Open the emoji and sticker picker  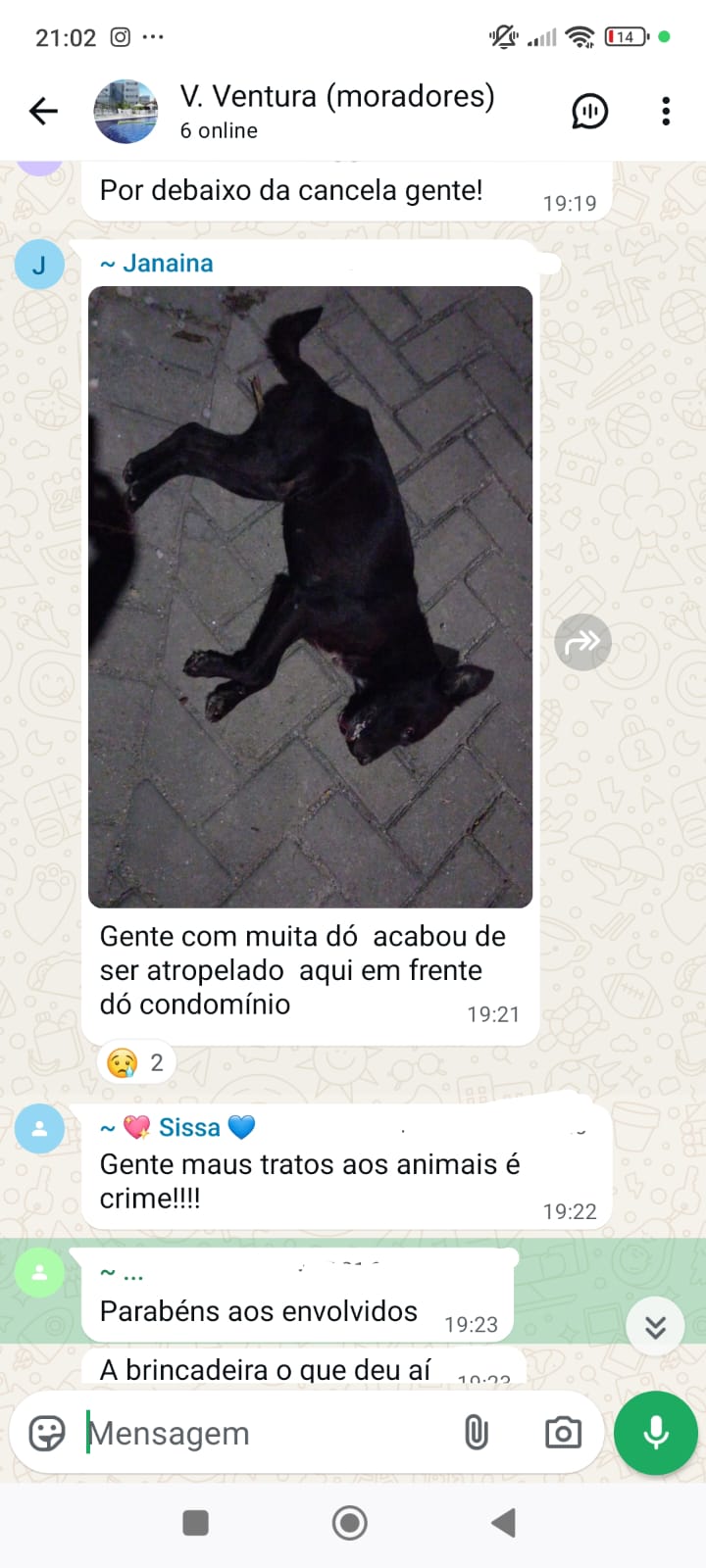tap(47, 1433)
